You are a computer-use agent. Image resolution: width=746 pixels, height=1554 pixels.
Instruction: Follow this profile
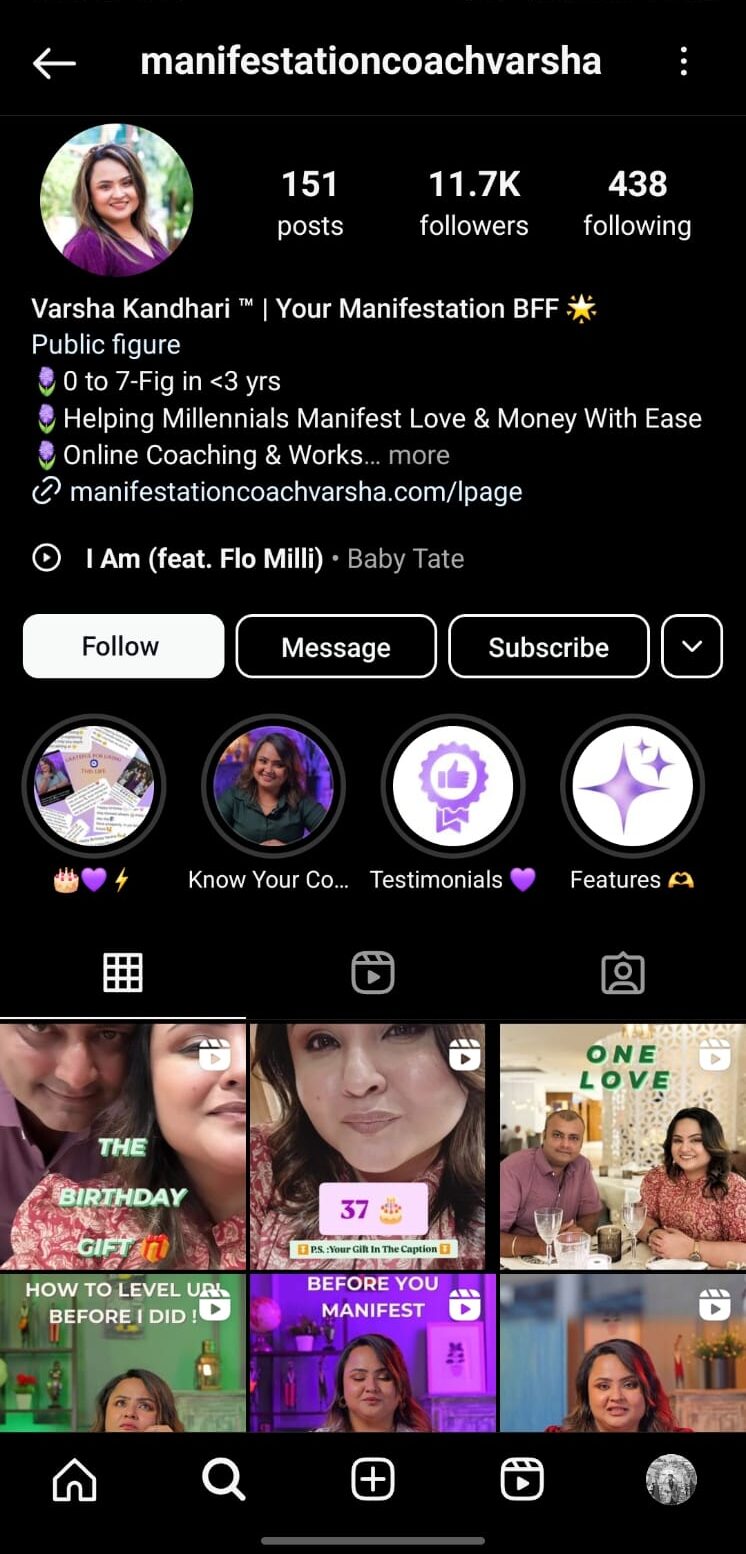click(x=123, y=647)
